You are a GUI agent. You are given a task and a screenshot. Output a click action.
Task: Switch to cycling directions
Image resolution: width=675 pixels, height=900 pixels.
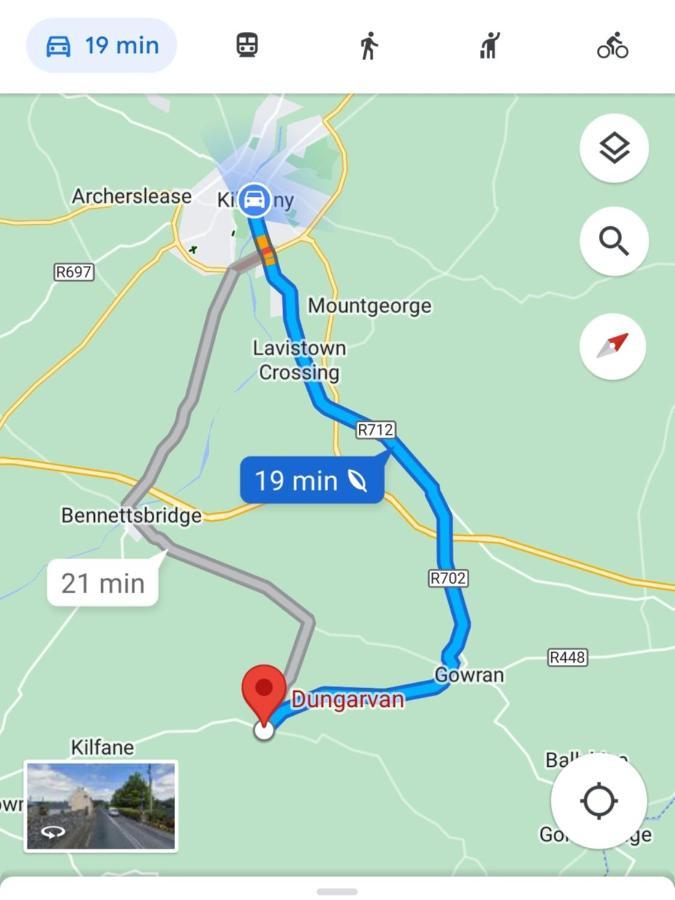(612, 46)
